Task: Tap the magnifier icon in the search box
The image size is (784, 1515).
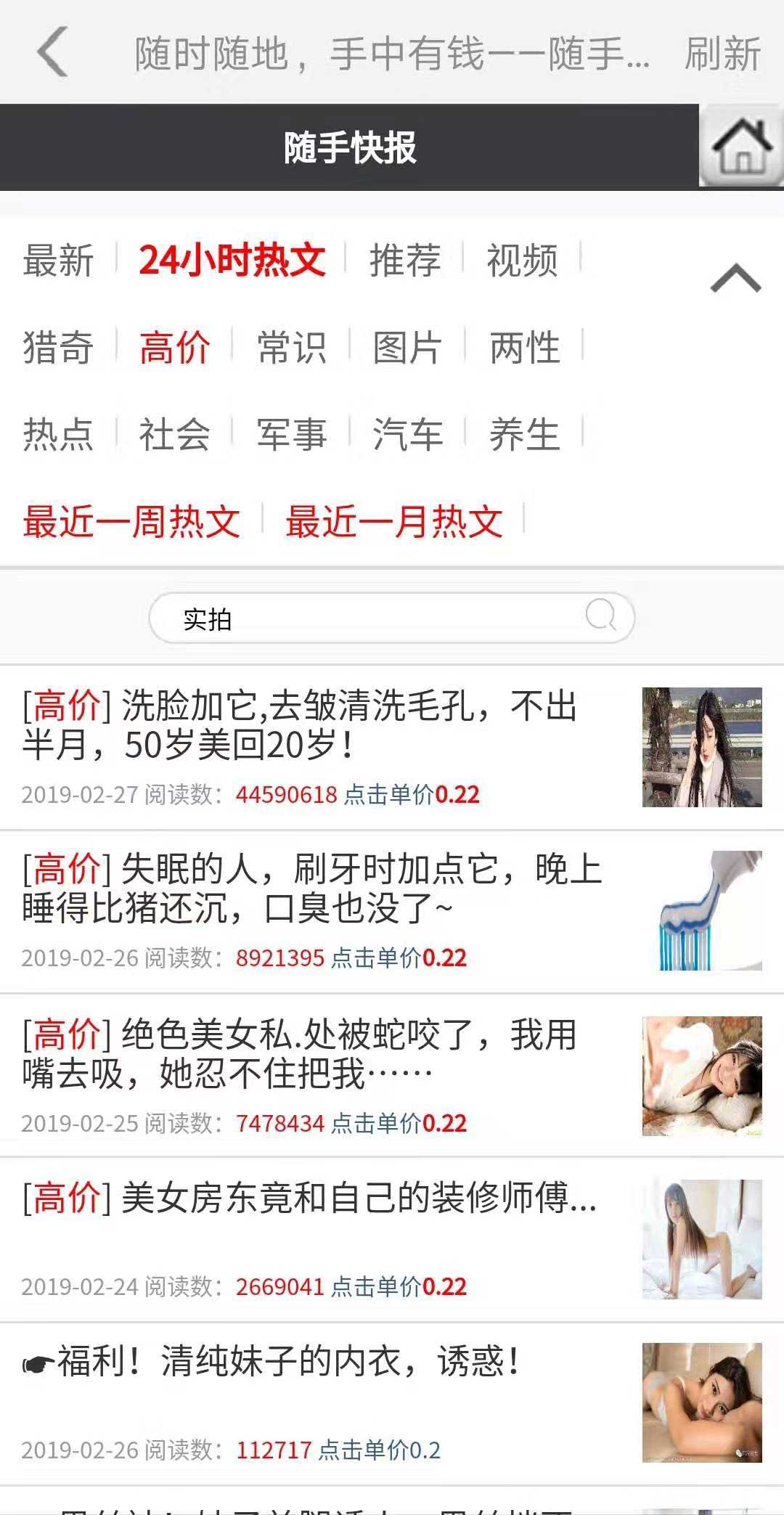Action: (x=601, y=616)
